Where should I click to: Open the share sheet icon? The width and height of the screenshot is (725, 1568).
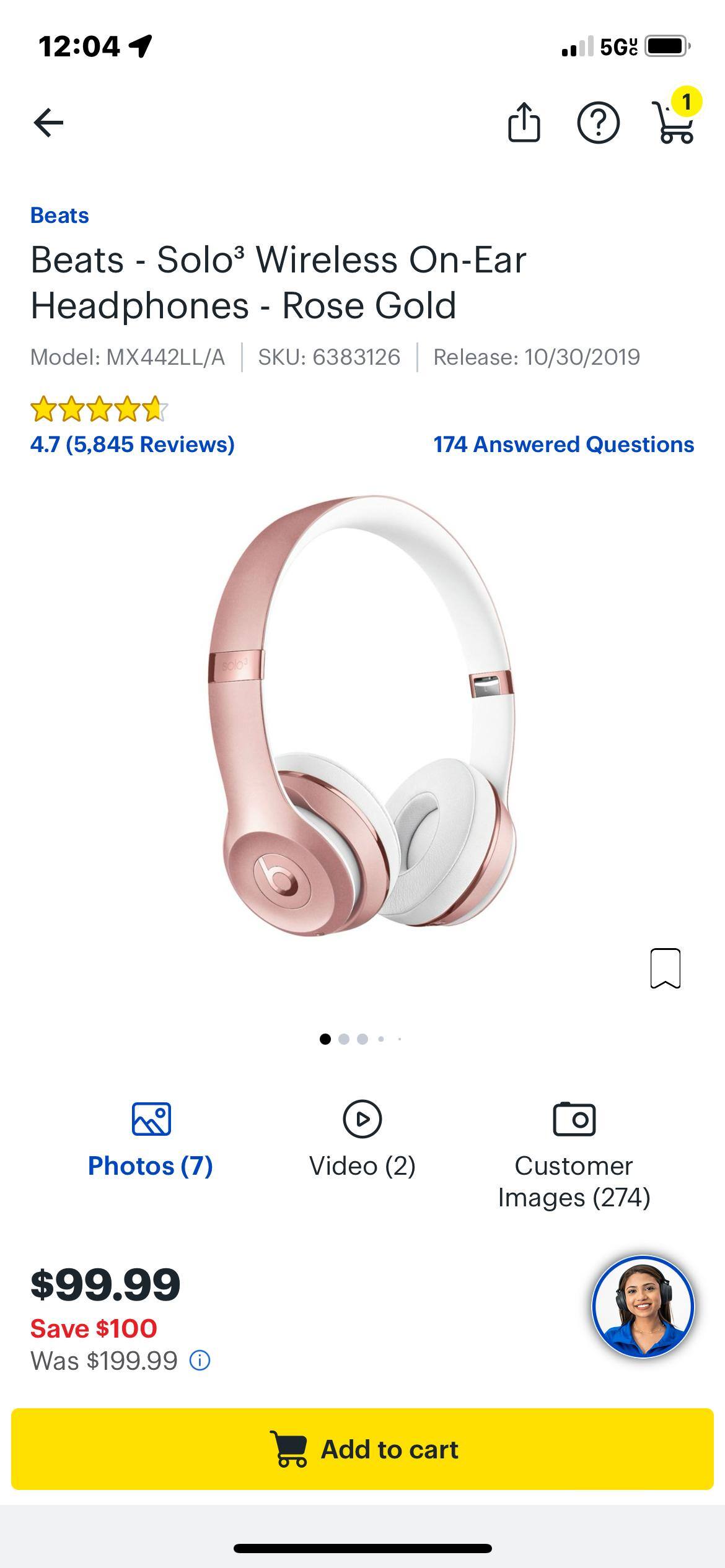click(524, 123)
